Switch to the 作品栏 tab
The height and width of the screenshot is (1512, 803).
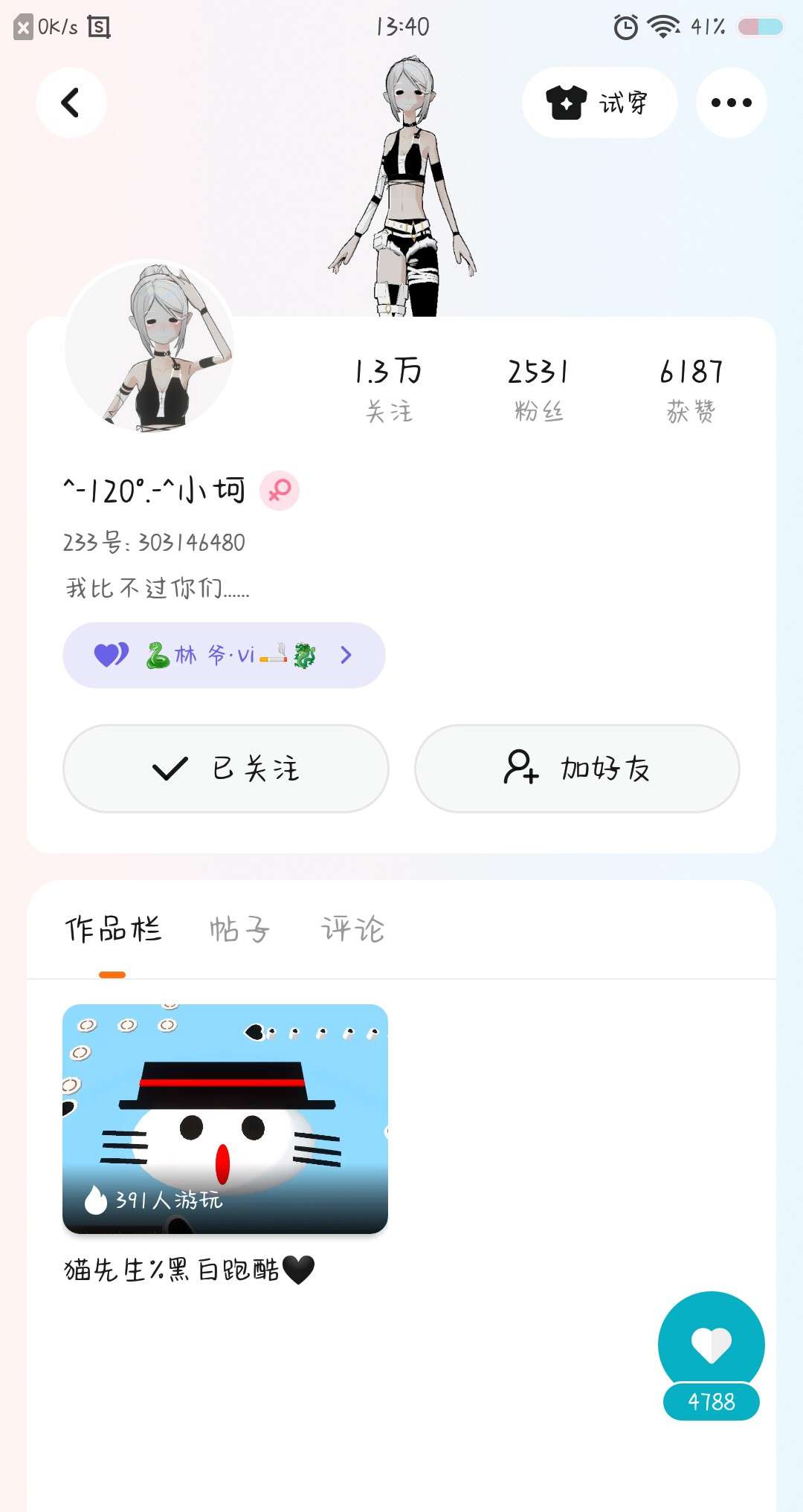coord(113,929)
